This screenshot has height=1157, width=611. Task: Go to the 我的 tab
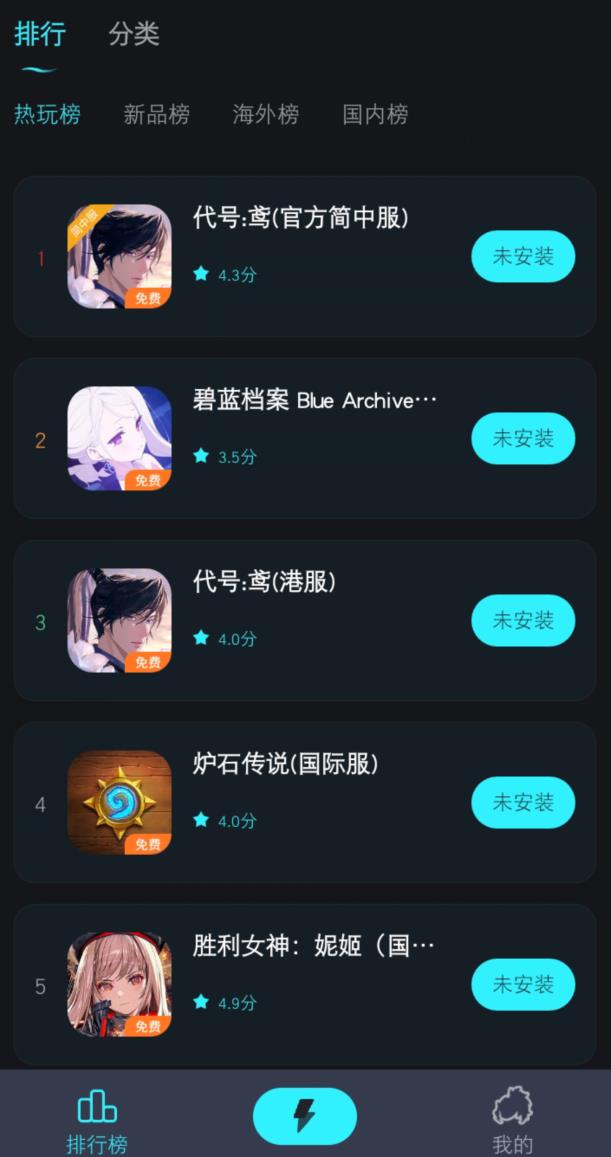click(x=512, y=1120)
